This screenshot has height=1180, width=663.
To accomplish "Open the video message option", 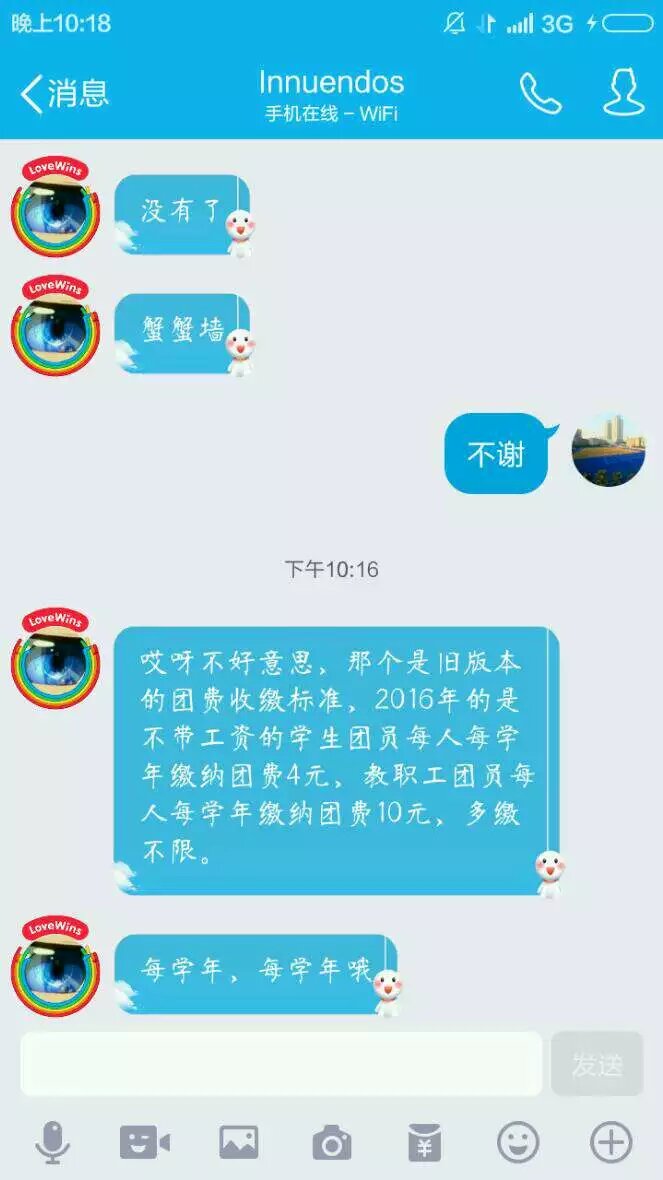I will [x=145, y=1142].
